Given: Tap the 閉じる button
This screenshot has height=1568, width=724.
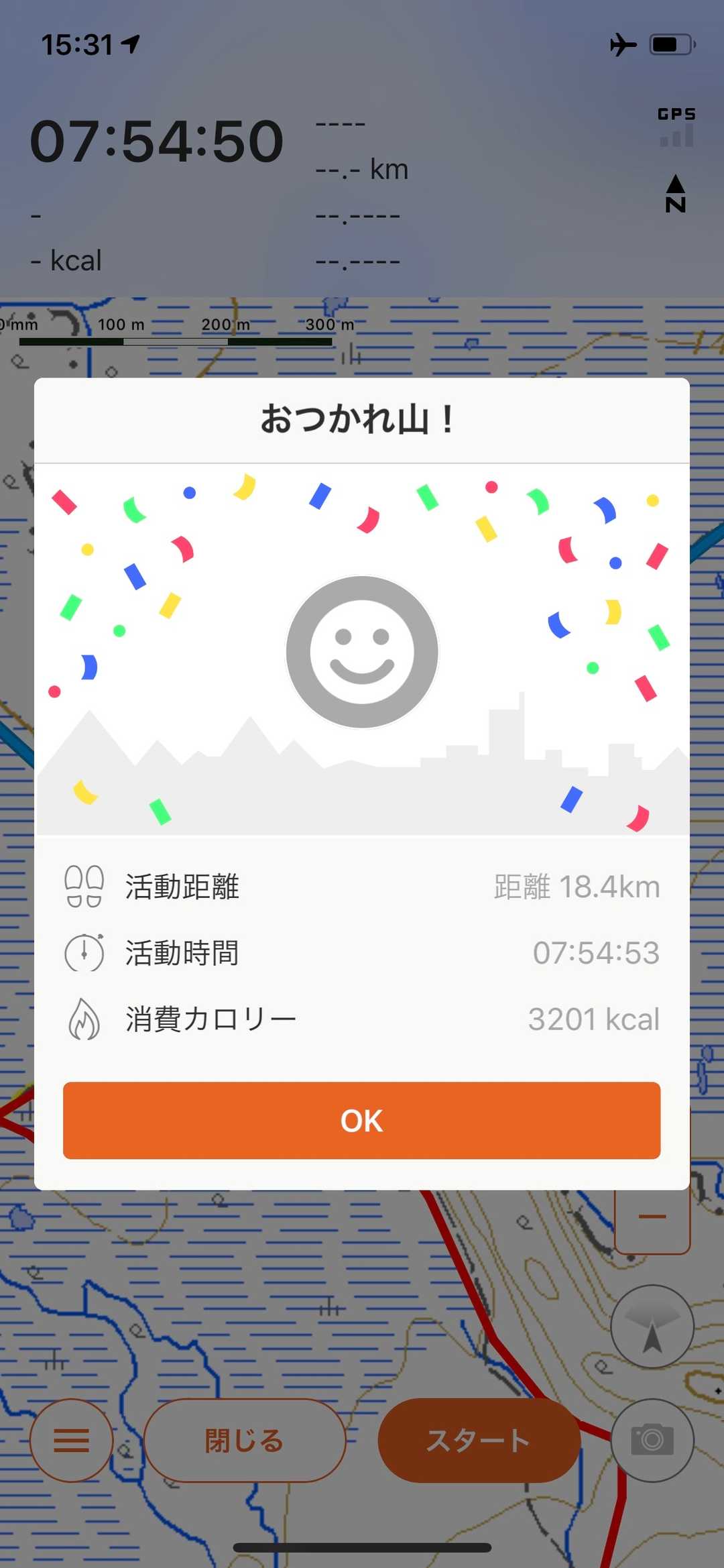Looking at the screenshot, I should tap(245, 1440).
